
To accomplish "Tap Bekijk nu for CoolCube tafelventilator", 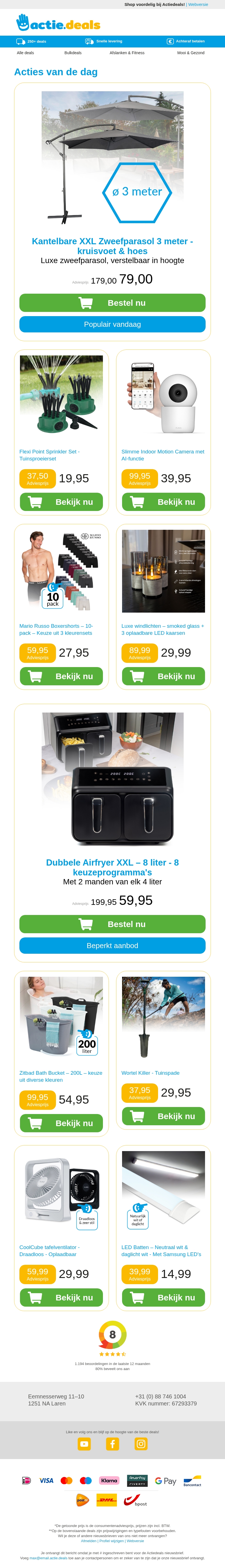I will [61, 1297].
